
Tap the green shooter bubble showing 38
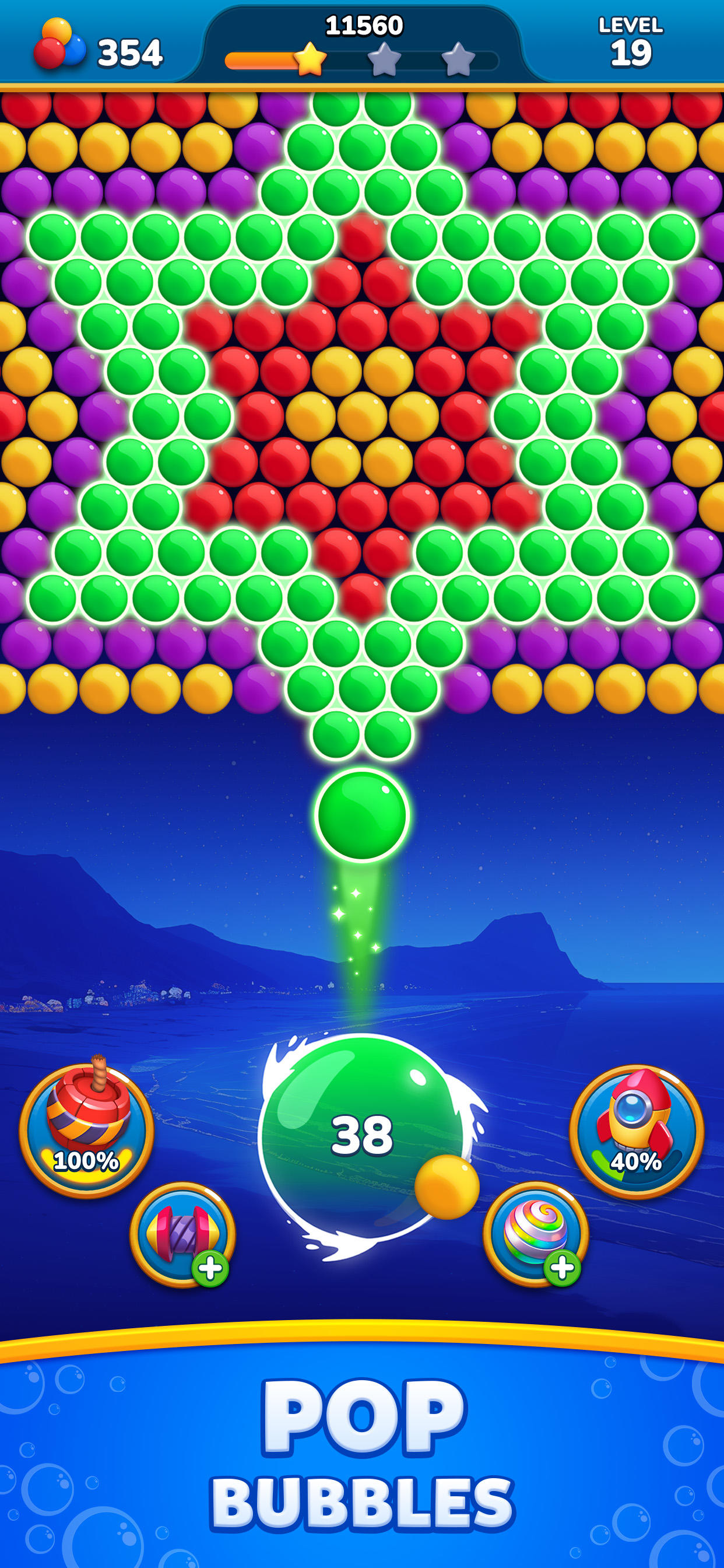pos(363,1136)
